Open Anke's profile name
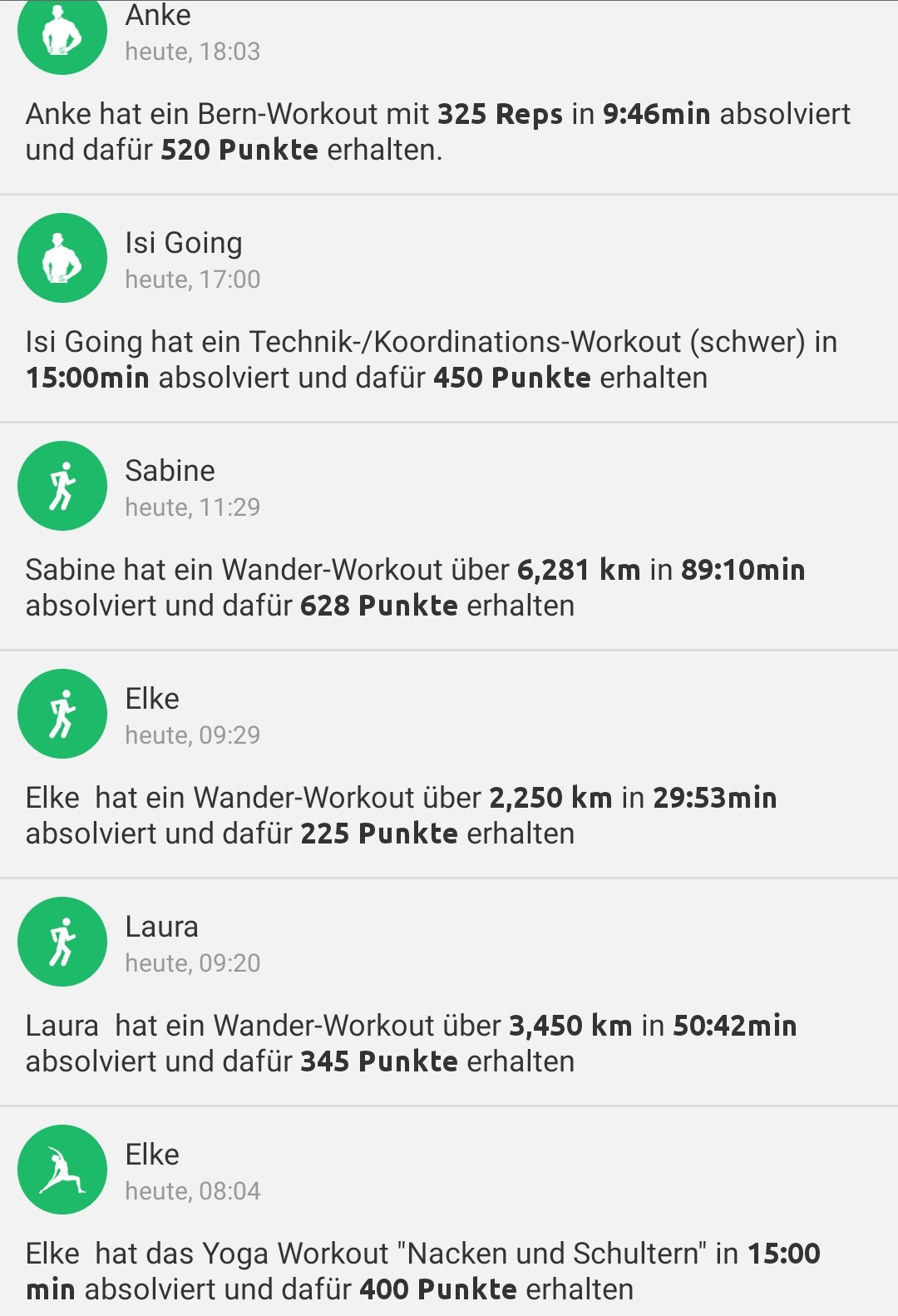 pyautogui.click(x=158, y=15)
